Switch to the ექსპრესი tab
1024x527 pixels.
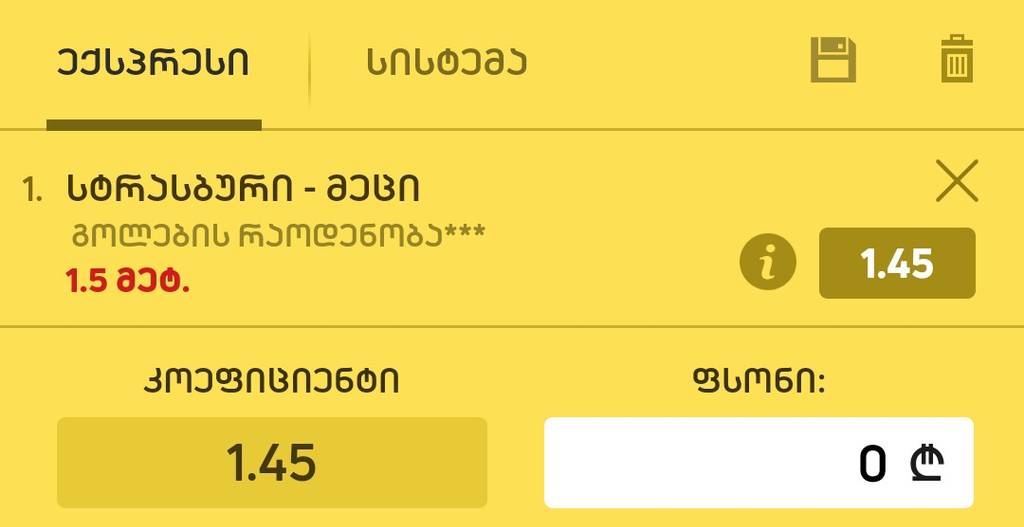coord(152,63)
